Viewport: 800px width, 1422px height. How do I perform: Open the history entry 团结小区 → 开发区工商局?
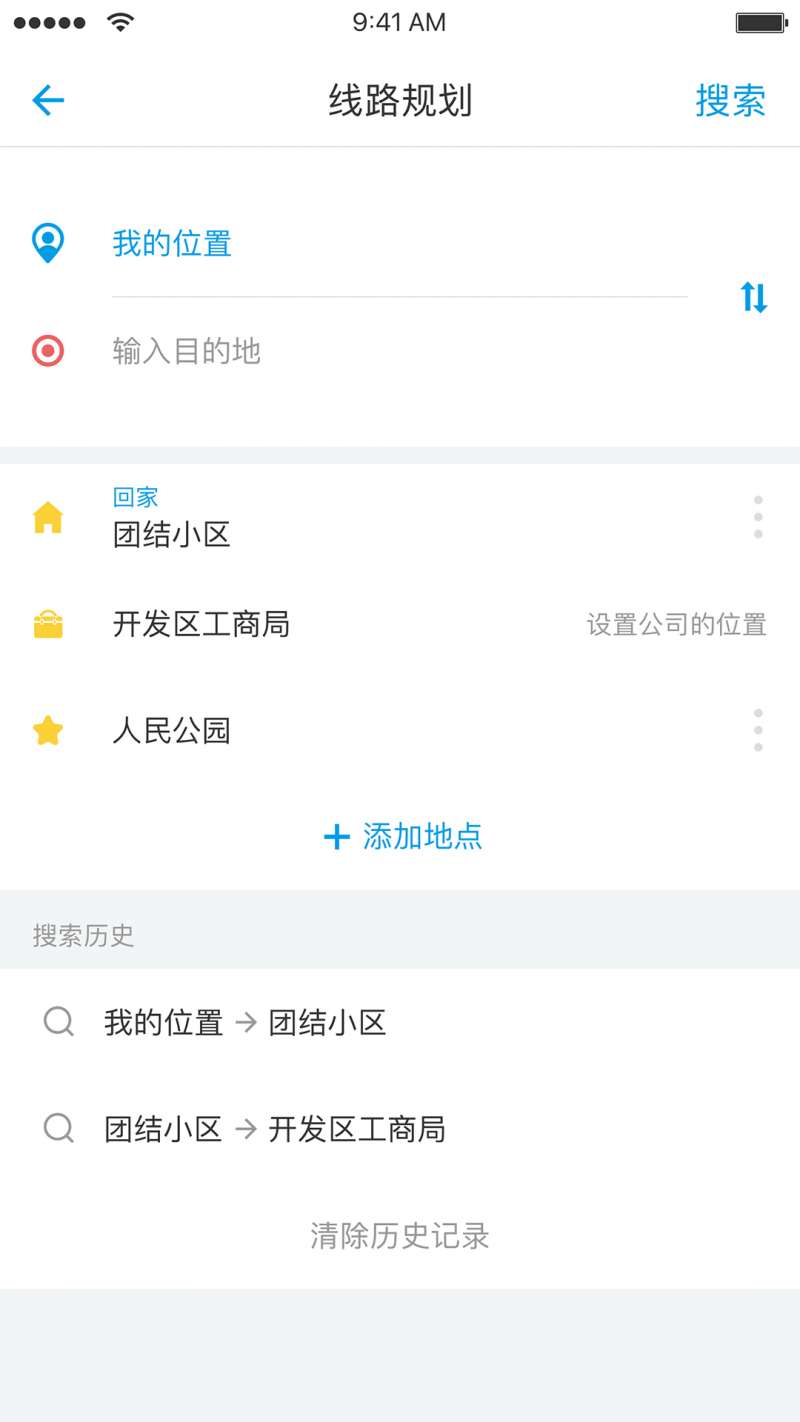click(400, 1129)
